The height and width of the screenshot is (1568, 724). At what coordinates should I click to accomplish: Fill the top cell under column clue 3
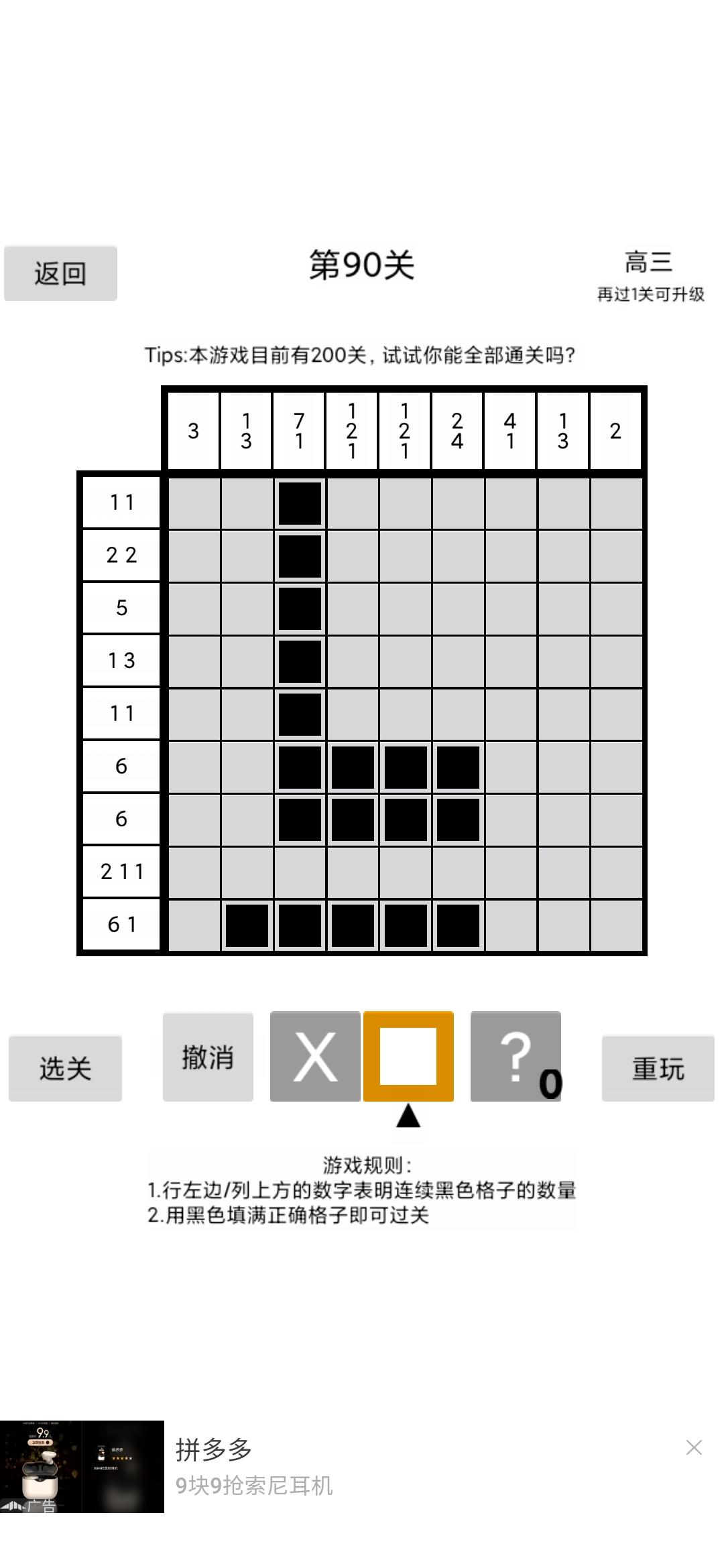(194, 503)
